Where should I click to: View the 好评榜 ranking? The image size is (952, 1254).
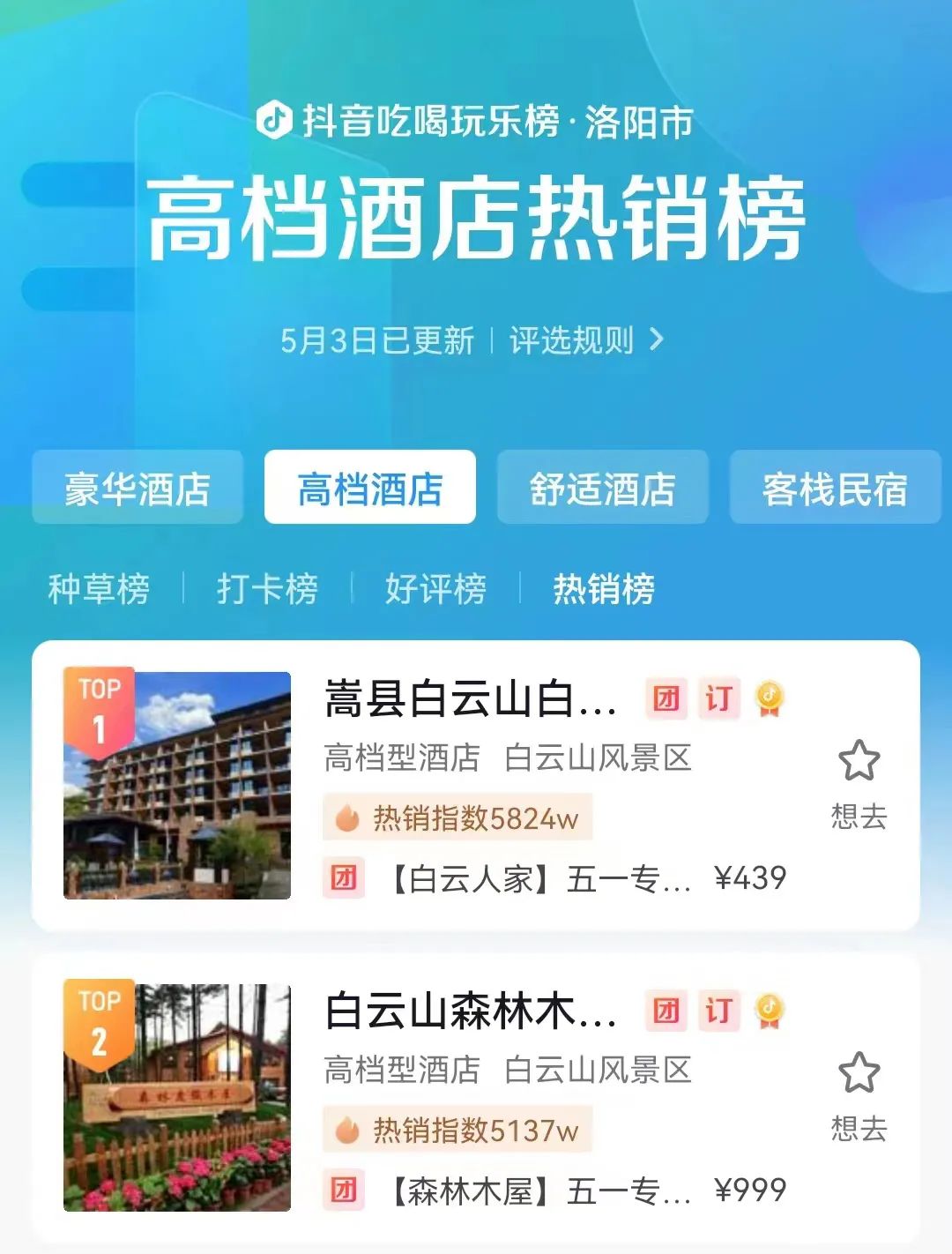point(435,588)
